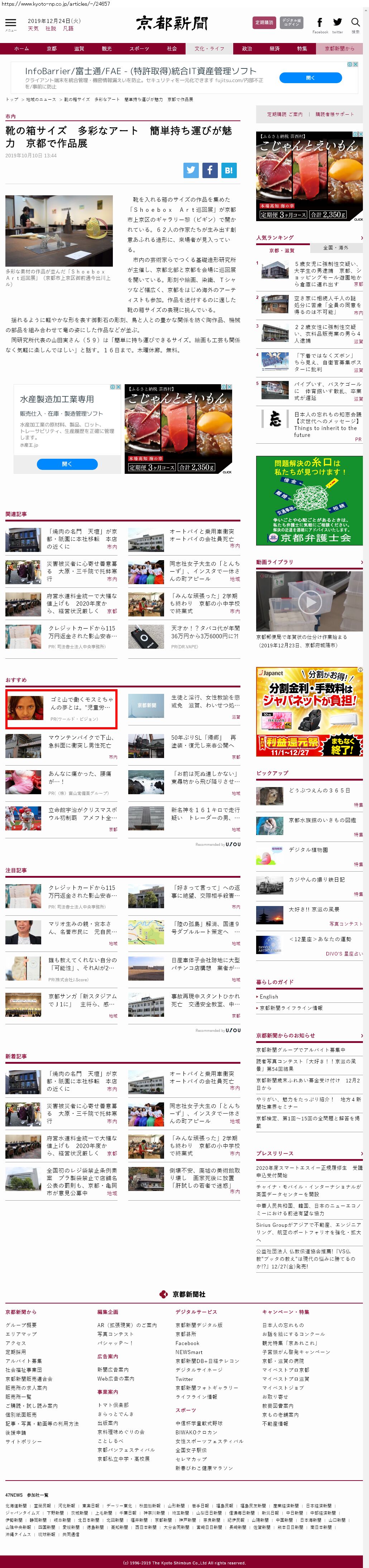The height and width of the screenshot is (1568, 369).
Task: Open recommended article ゴミ山で働くモスミちゃん
Action: 62,708
